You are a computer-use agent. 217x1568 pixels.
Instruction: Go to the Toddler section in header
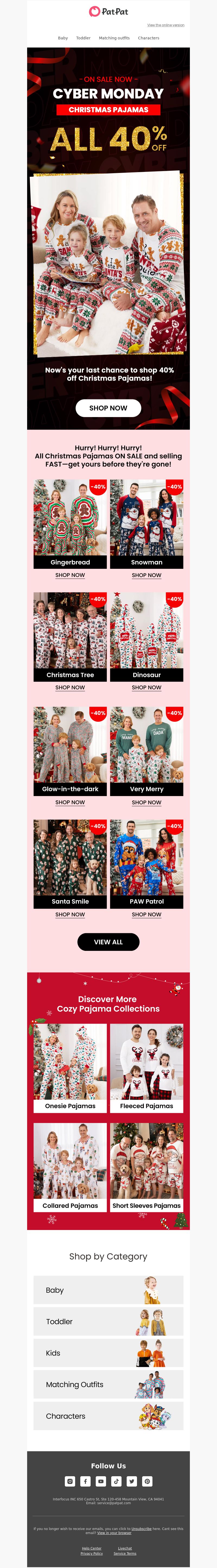pos(83,38)
